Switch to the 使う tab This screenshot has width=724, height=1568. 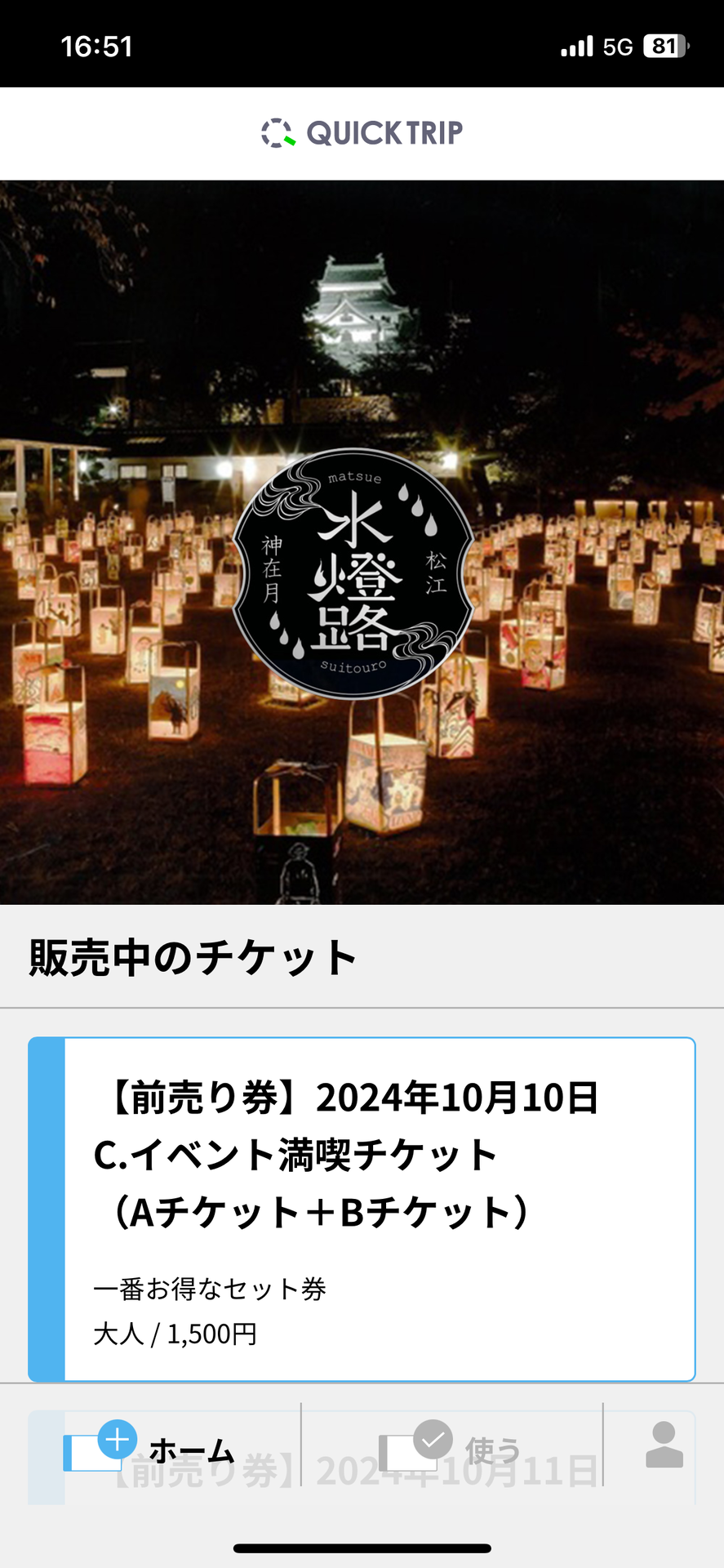451,1451
